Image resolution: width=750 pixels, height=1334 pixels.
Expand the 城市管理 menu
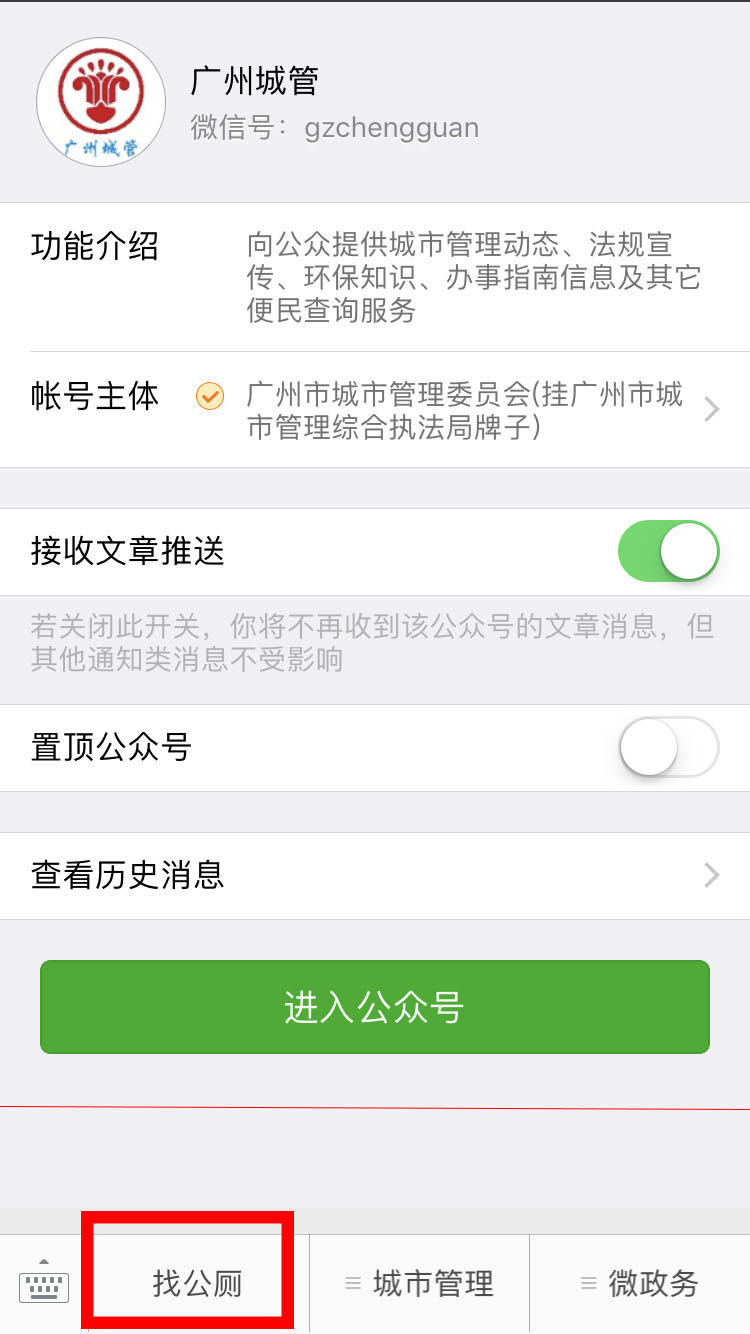(420, 1284)
